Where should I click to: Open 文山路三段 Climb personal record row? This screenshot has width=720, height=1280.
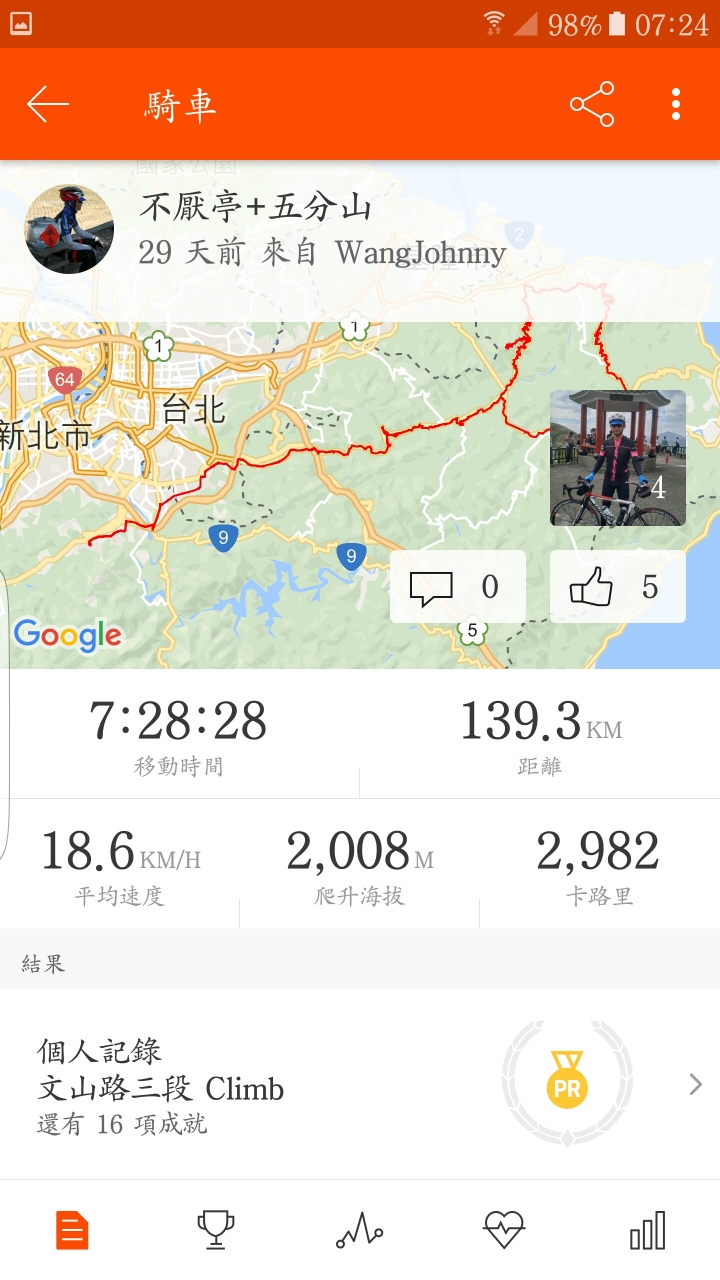point(360,1086)
